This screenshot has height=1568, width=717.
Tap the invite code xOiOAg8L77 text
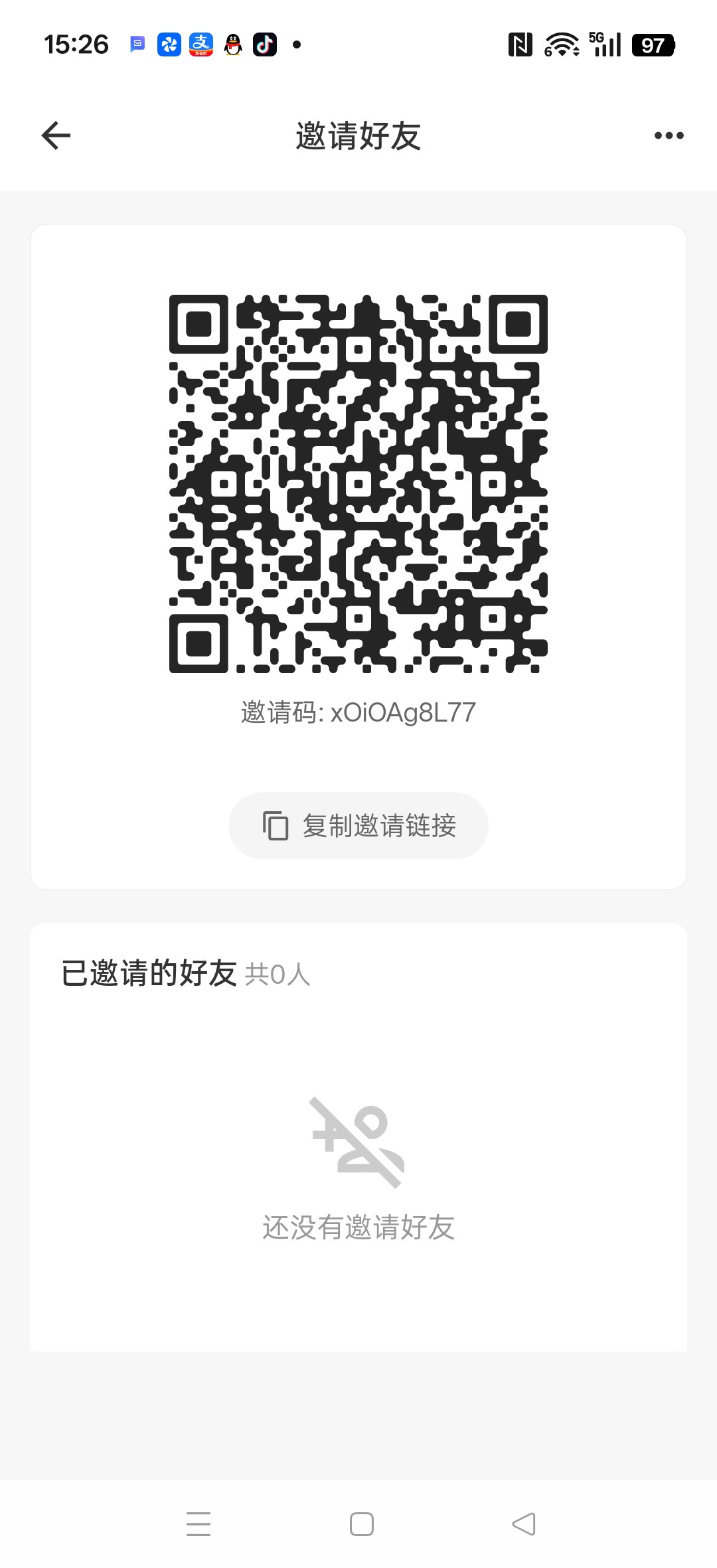point(358,713)
